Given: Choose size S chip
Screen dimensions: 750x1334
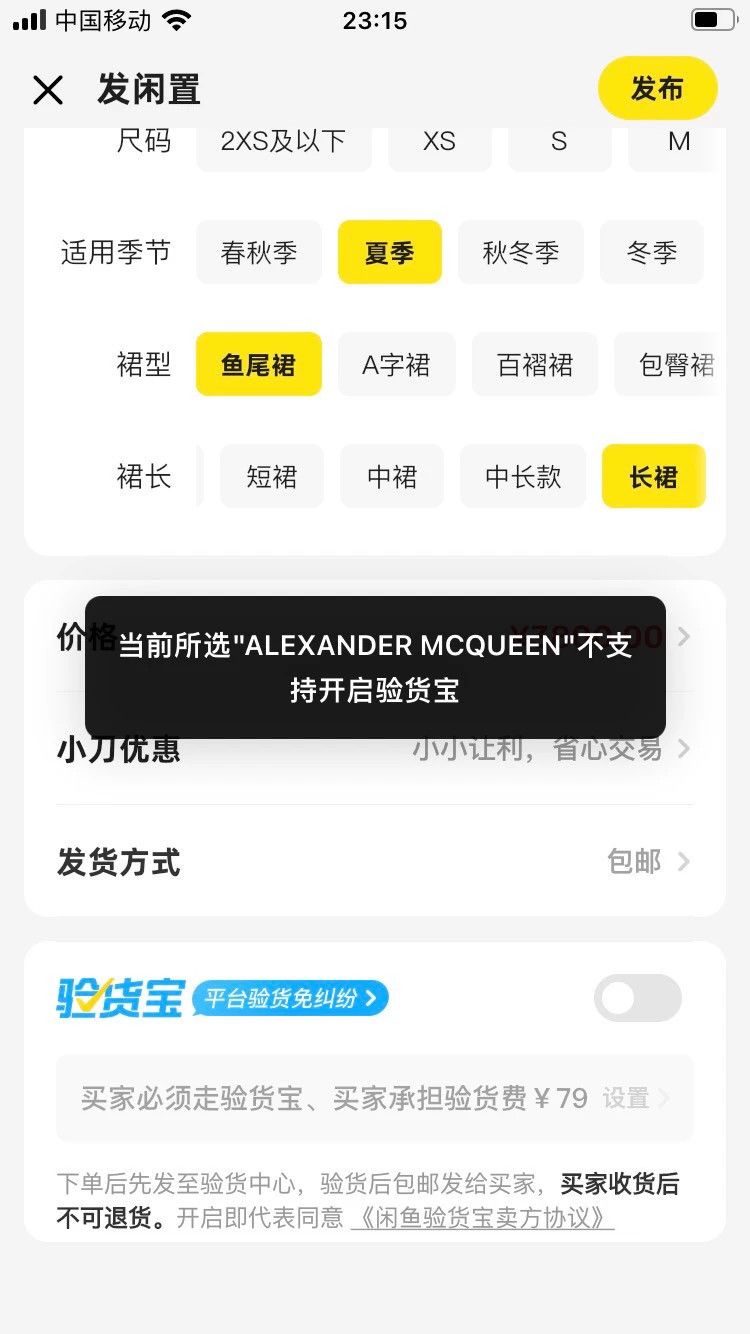Looking at the screenshot, I should tap(559, 141).
